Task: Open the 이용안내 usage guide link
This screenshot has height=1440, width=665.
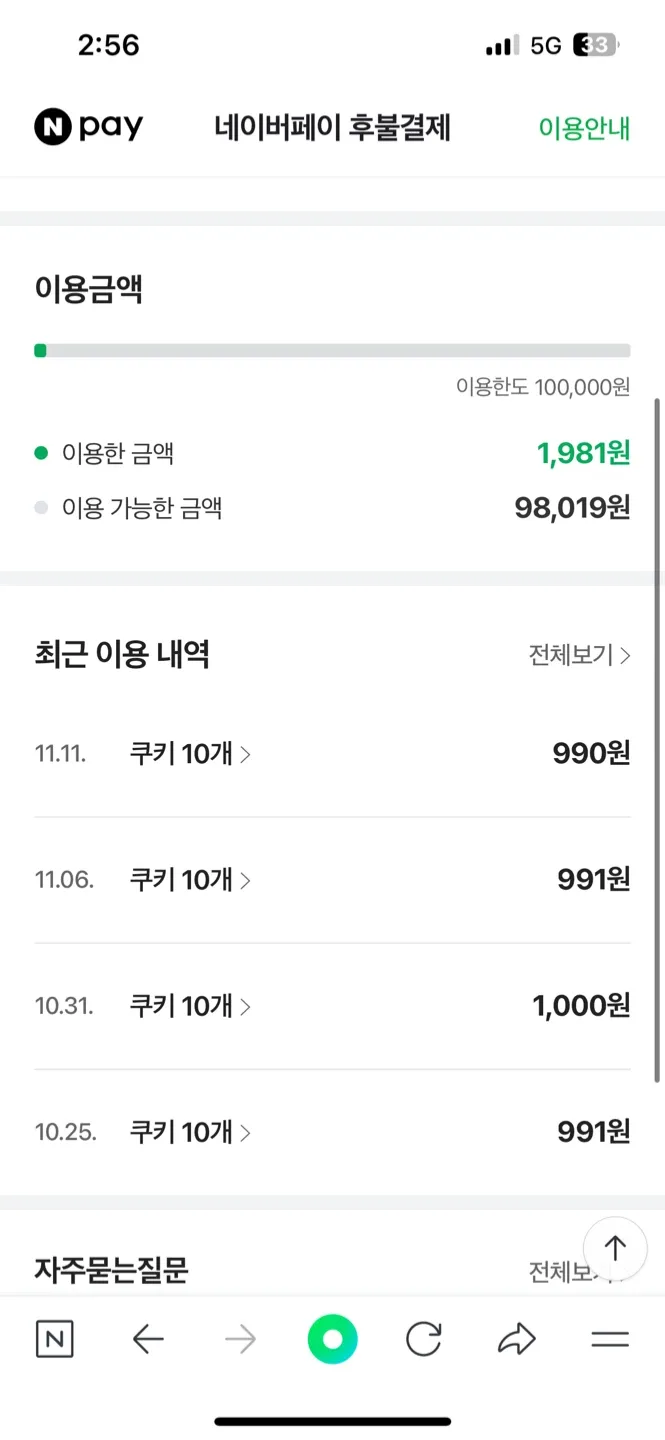Action: point(584,129)
